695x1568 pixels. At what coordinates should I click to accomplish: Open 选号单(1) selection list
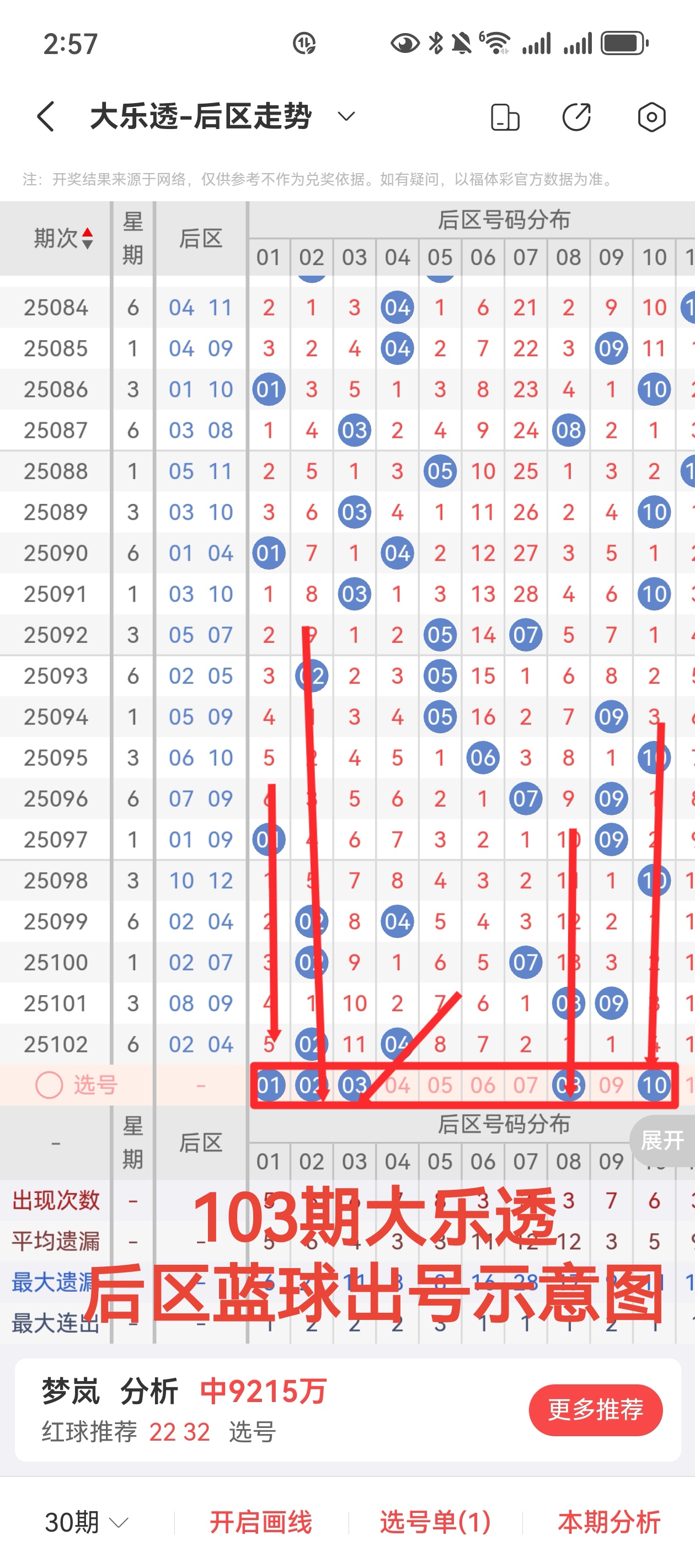tap(435, 1522)
